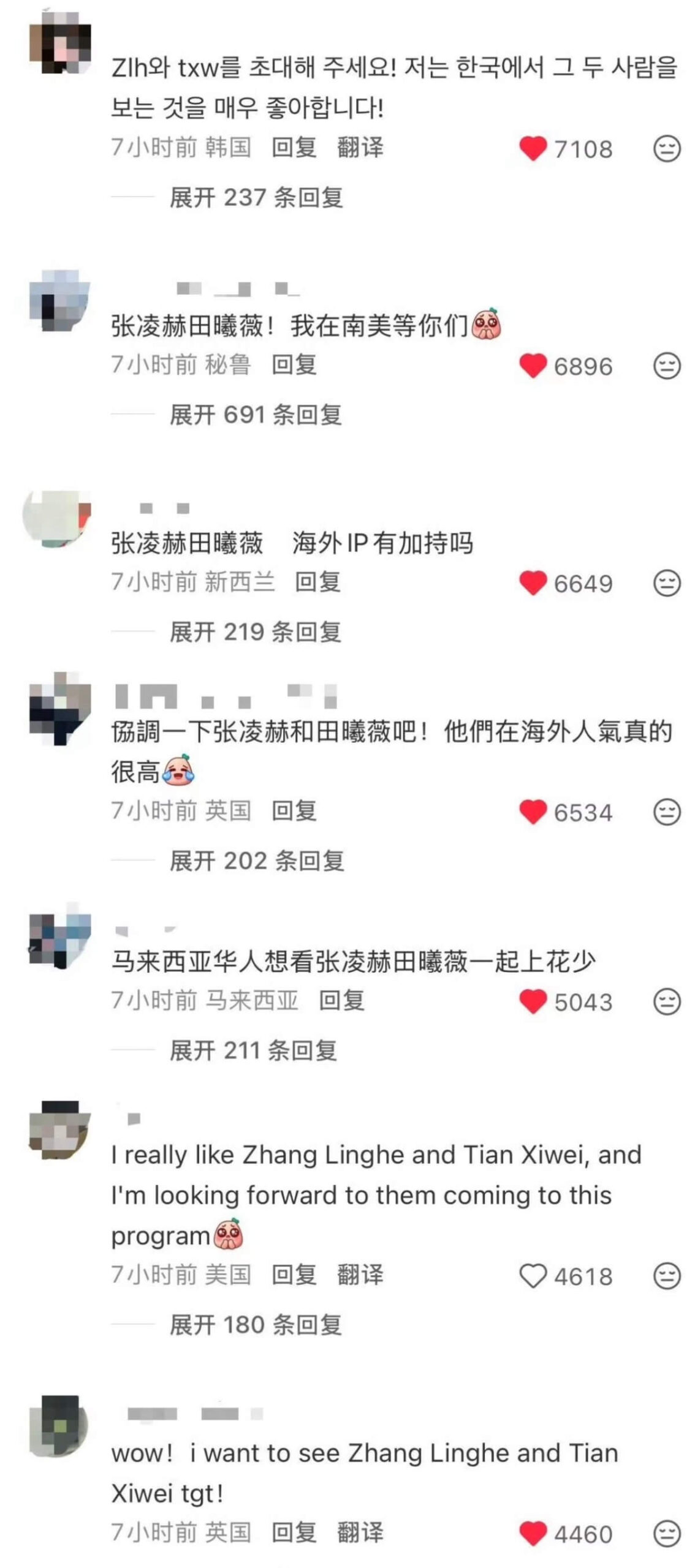Reply to the Malaysia comment

pyautogui.click(x=341, y=1000)
